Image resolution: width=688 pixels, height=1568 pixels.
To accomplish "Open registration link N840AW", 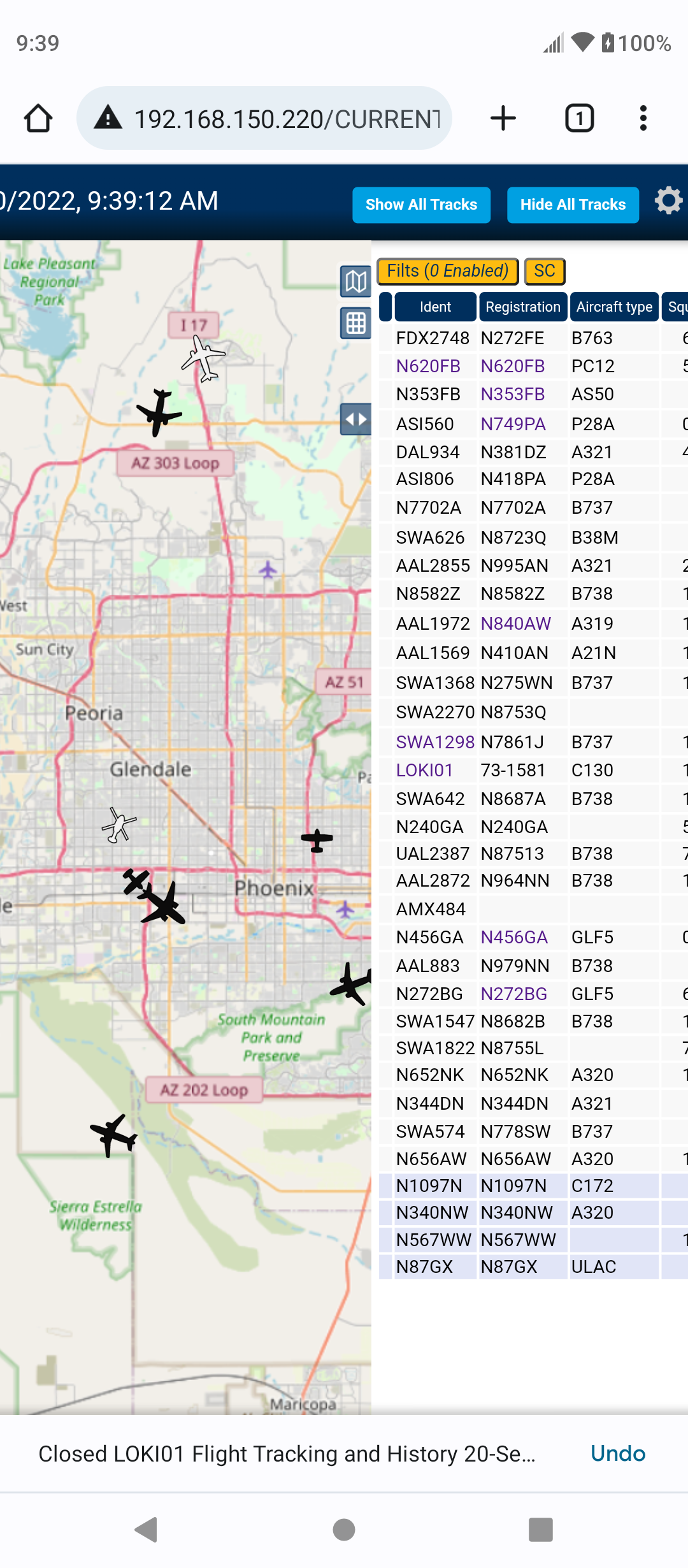I will click(515, 623).
